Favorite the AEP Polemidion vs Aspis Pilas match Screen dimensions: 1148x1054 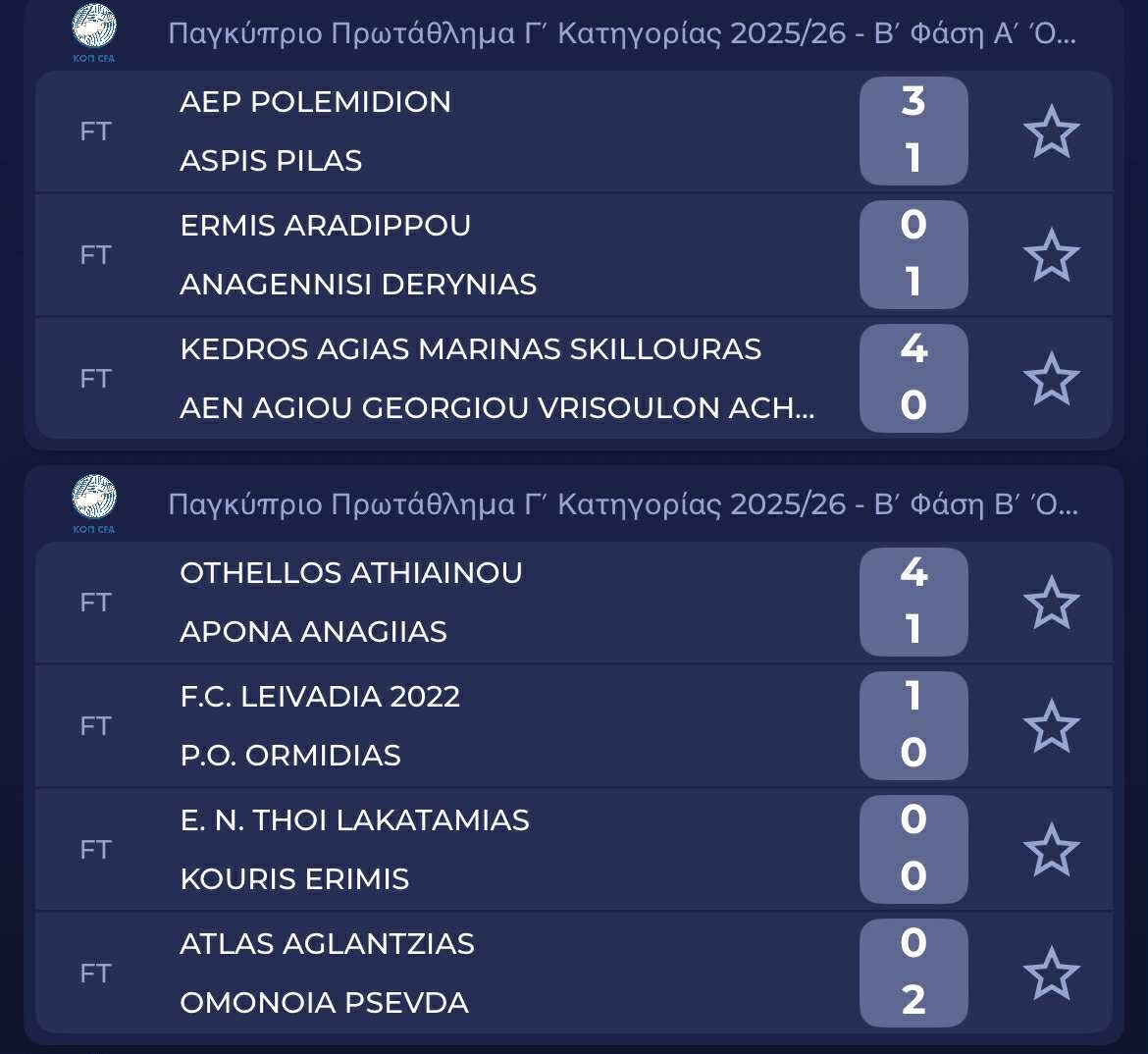click(1051, 132)
